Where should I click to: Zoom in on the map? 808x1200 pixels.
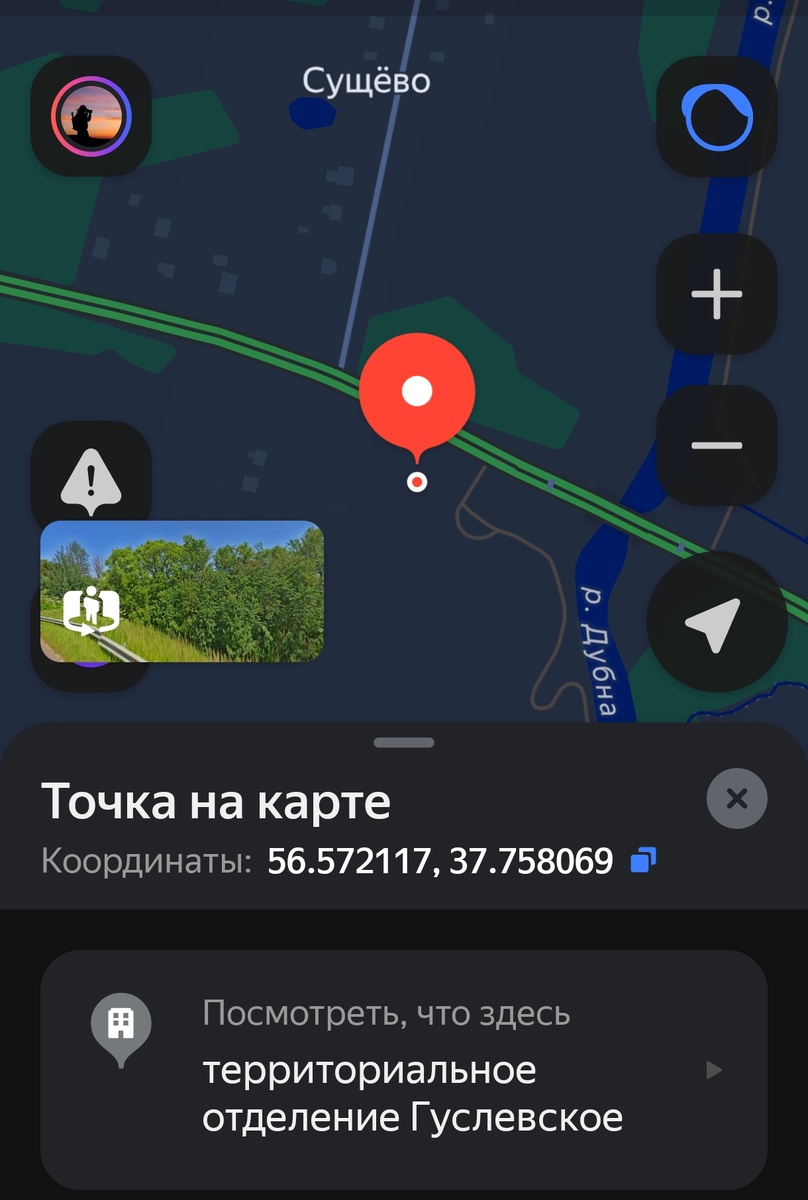(716, 293)
